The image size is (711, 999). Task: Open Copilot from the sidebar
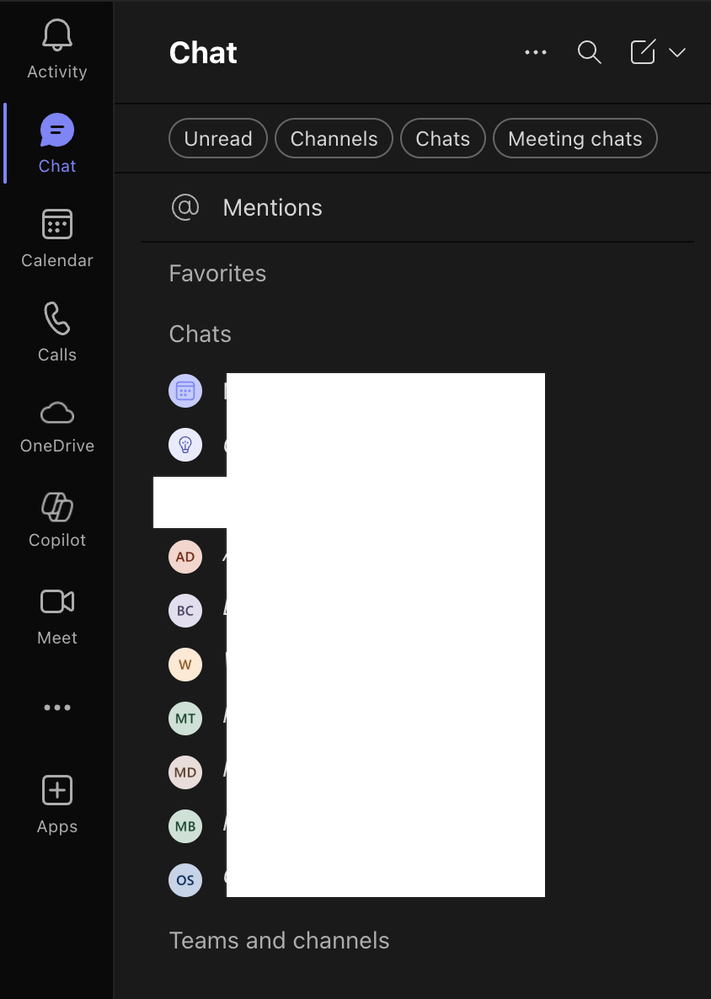point(57,520)
